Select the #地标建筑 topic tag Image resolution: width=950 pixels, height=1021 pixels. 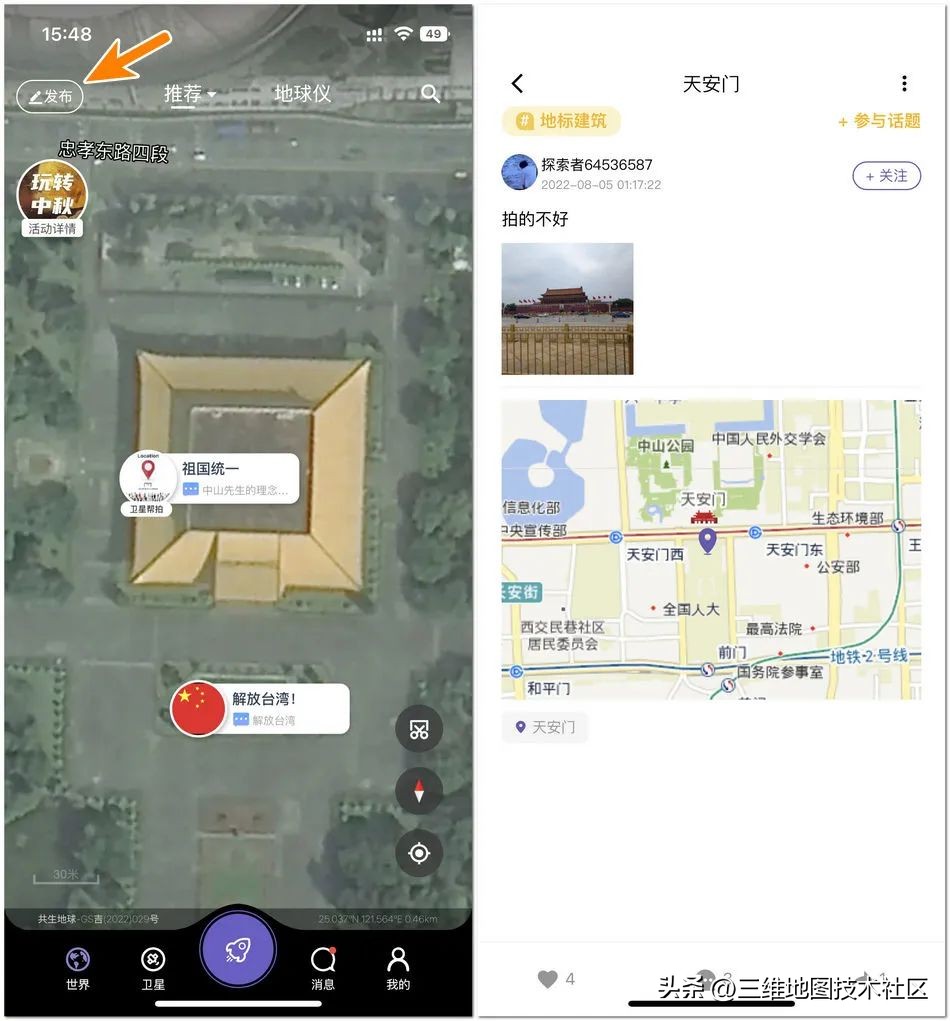tap(560, 120)
